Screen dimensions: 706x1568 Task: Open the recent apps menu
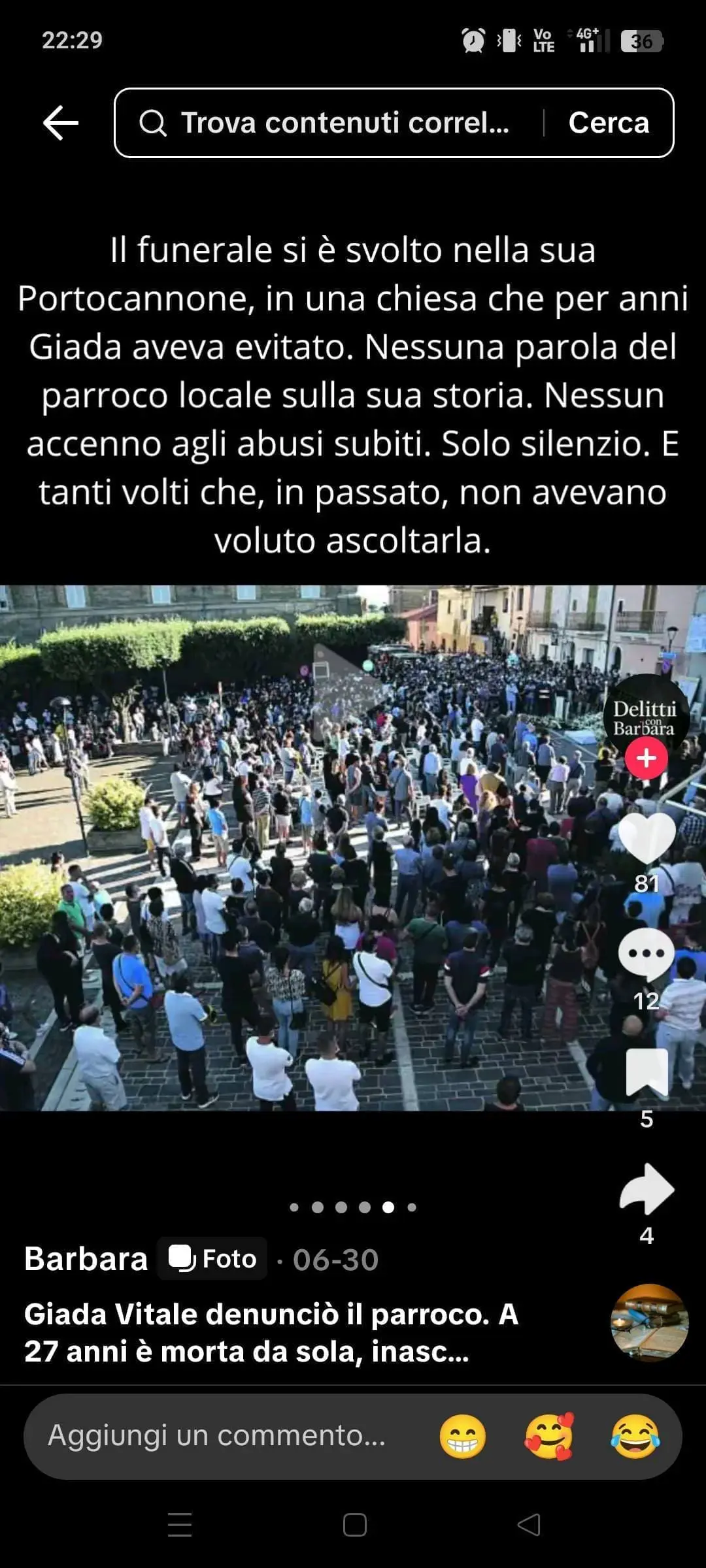click(180, 1525)
